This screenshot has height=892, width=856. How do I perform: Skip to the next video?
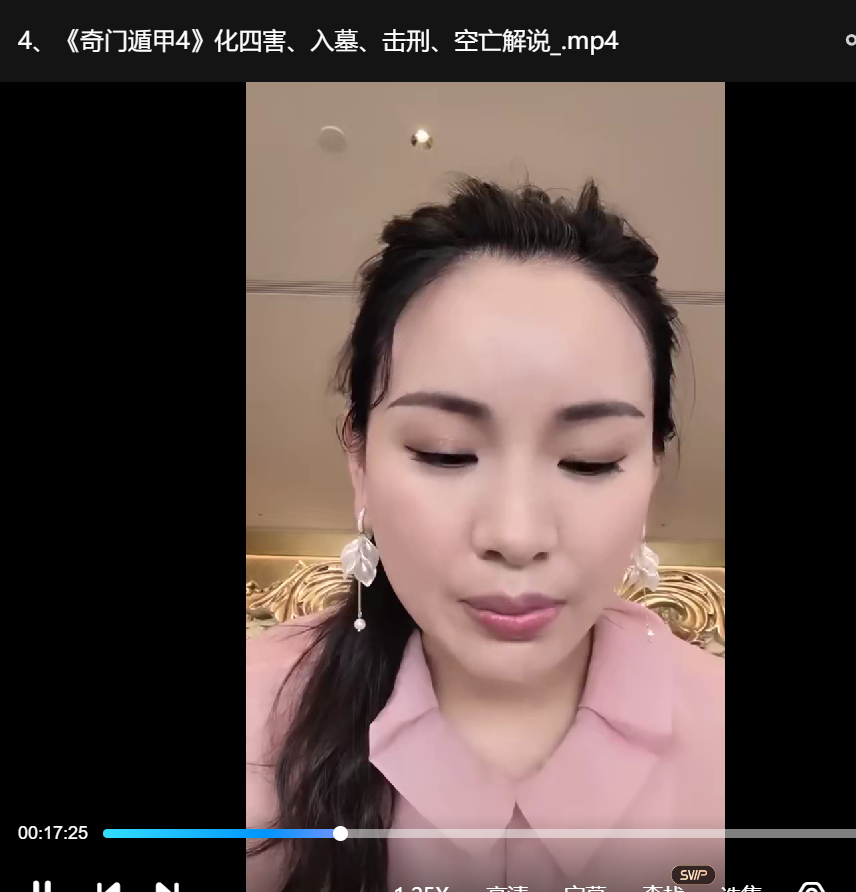point(168,887)
